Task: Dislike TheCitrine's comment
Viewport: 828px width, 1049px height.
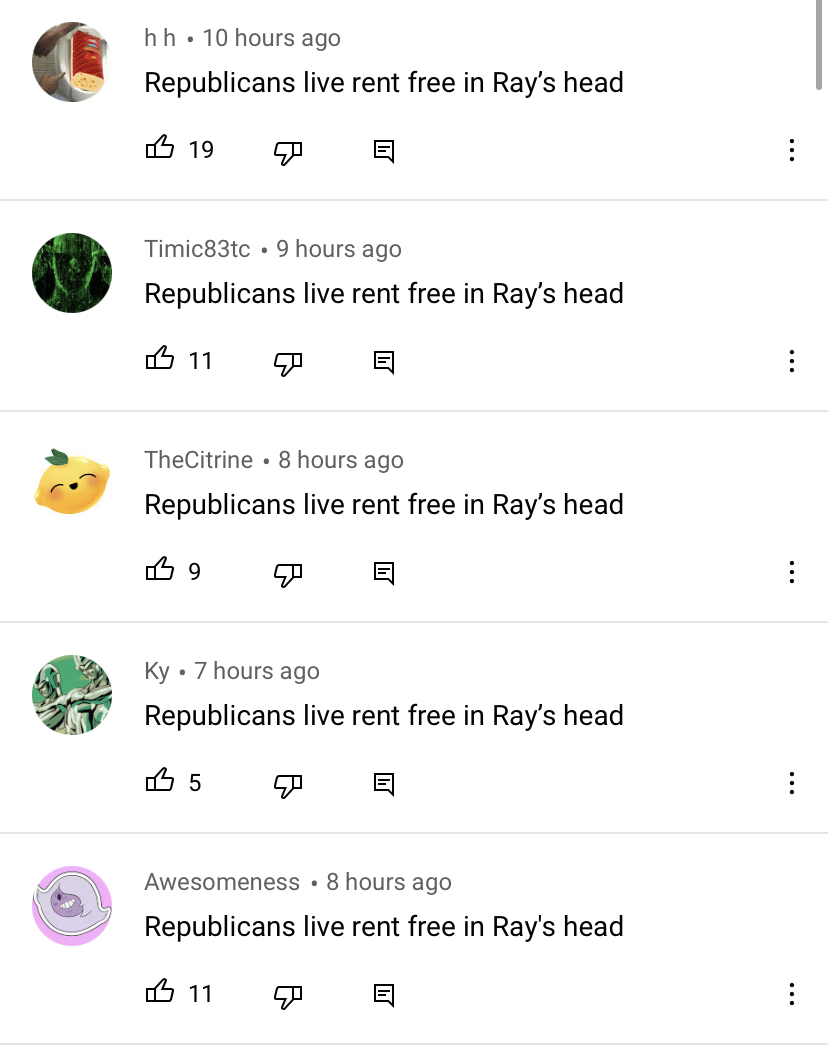Action: click(x=288, y=574)
